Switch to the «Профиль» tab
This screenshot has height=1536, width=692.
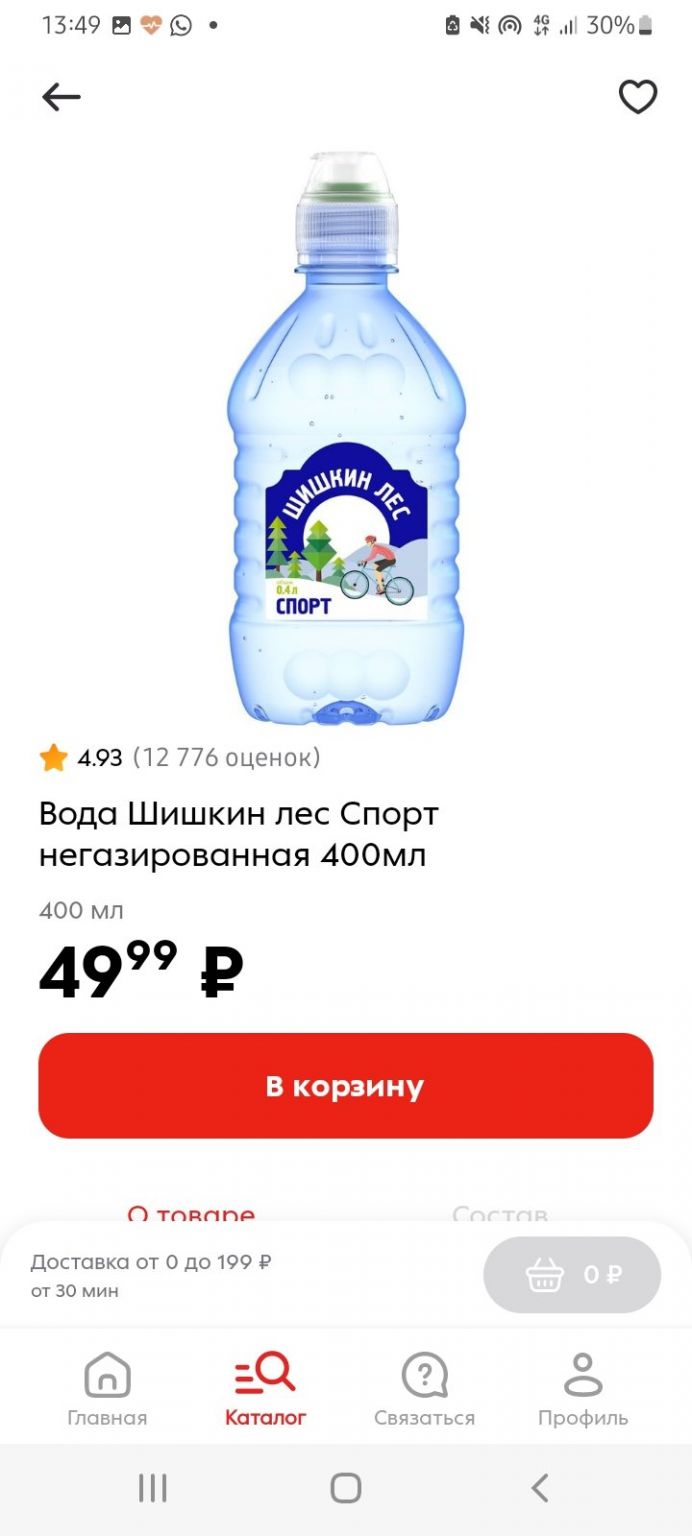[x=583, y=1390]
